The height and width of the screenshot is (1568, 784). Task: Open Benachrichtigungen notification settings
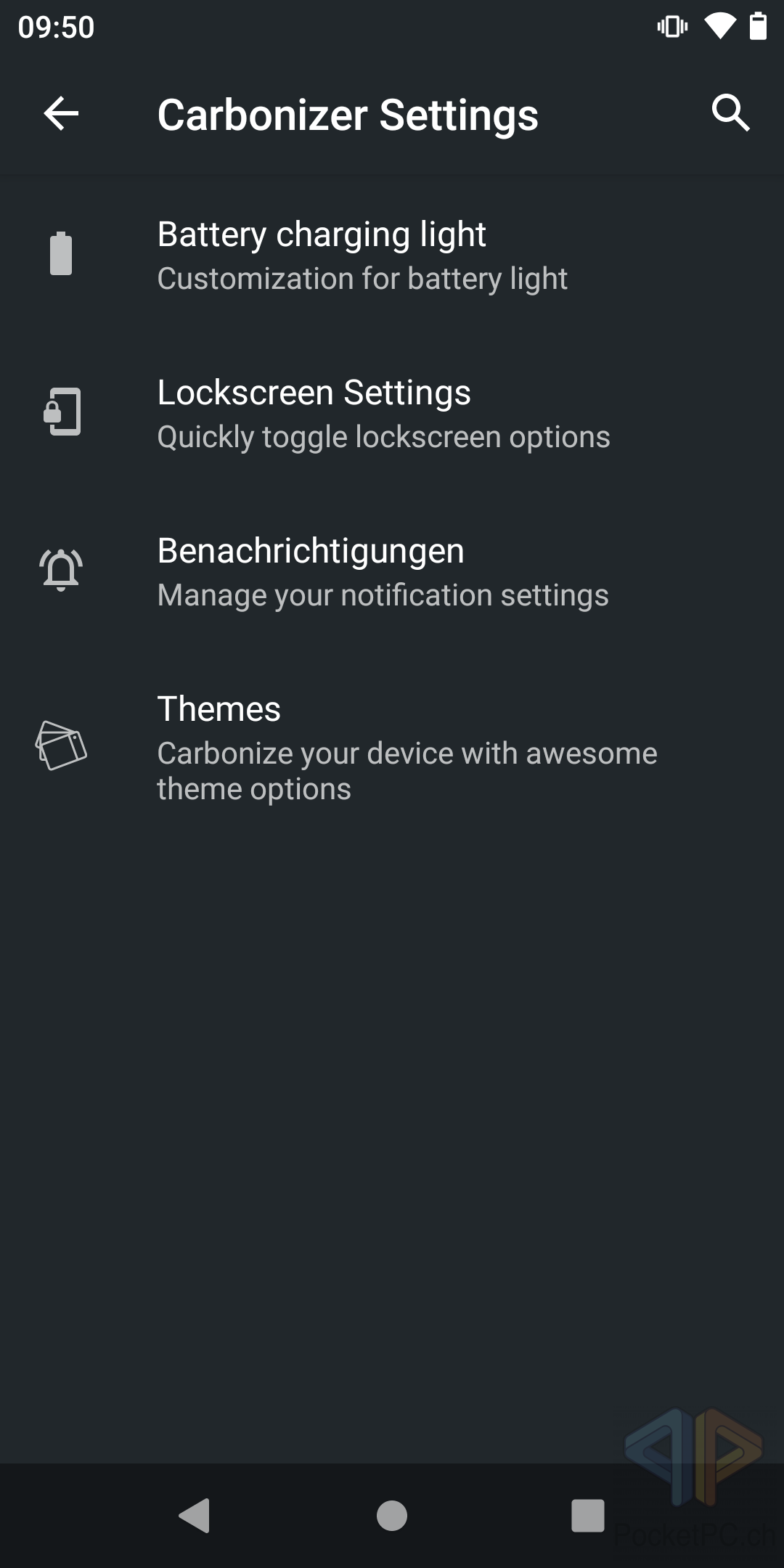point(392,572)
